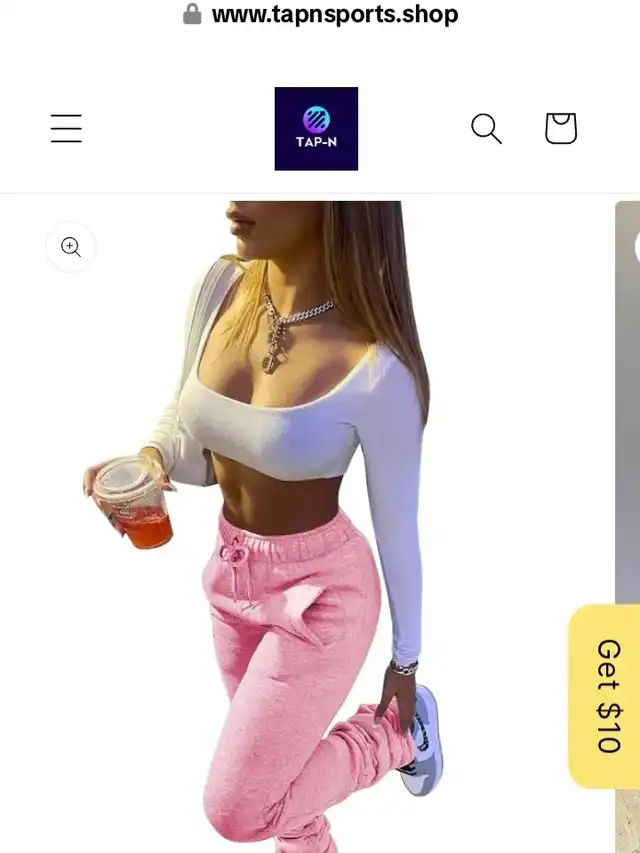Open the store search
640x853 pixels.
click(486, 128)
